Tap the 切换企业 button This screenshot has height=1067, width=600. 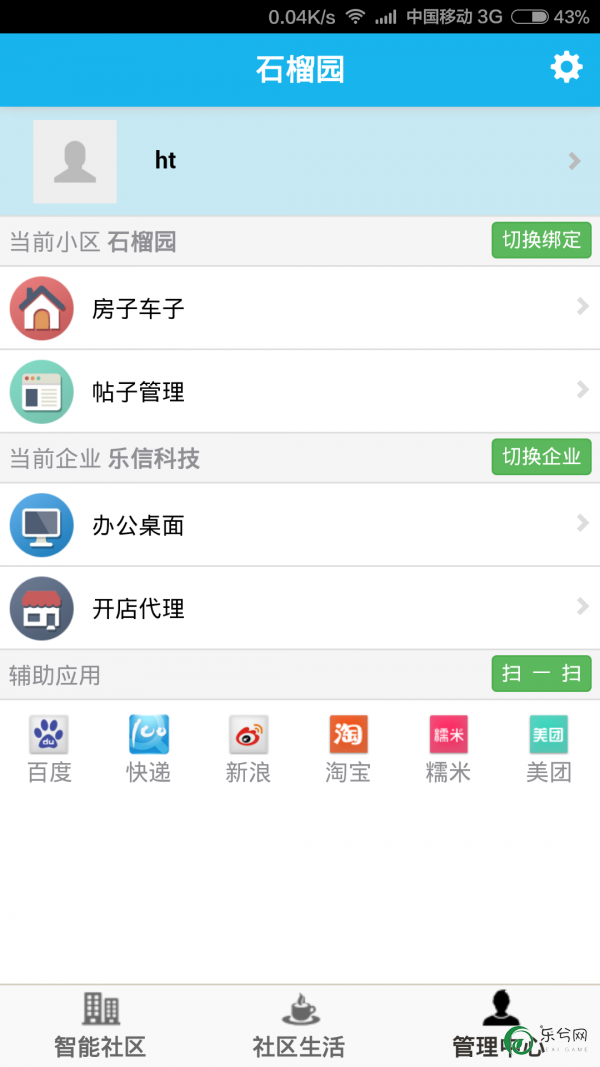point(541,457)
